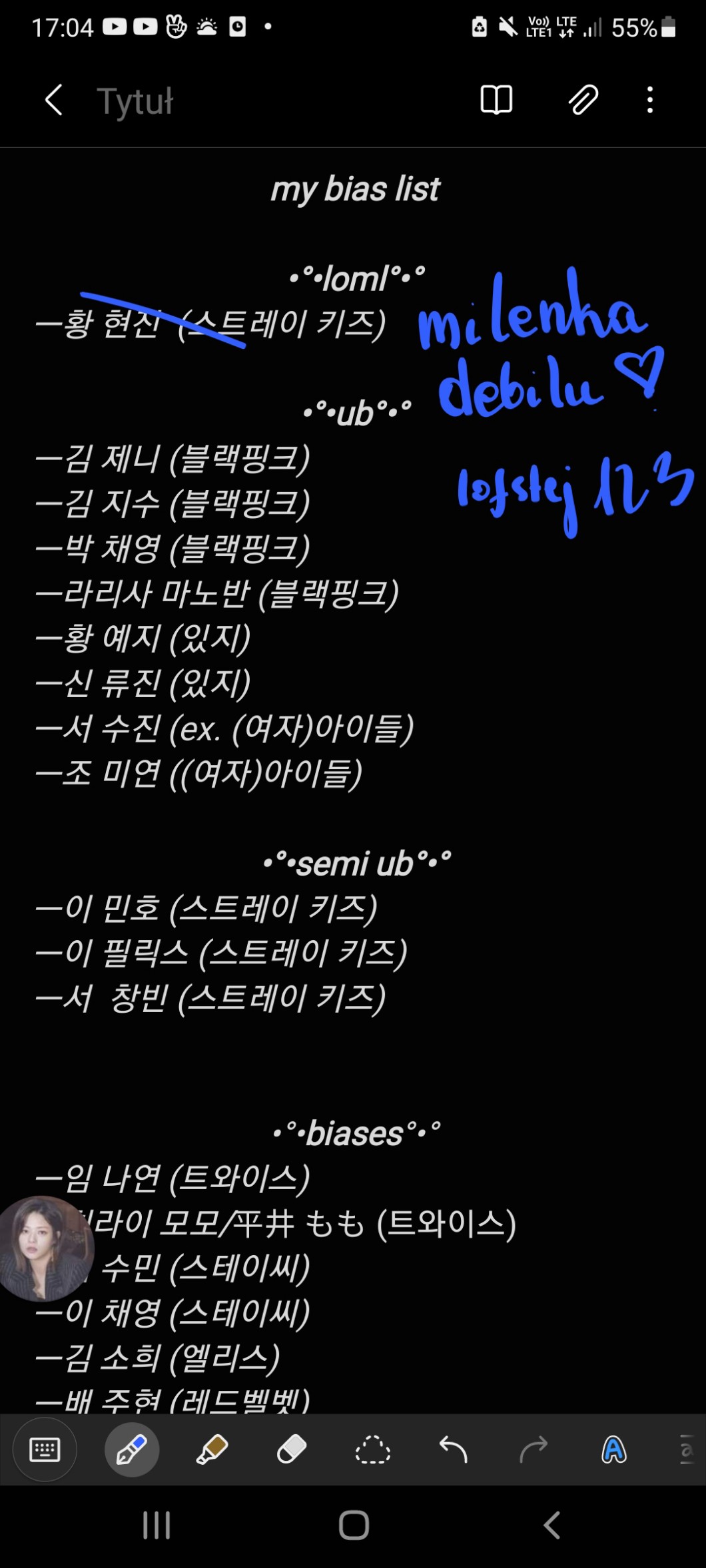Activate the lasso selection tool
The width and height of the screenshot is (706, 1568).
(373, 1449)
